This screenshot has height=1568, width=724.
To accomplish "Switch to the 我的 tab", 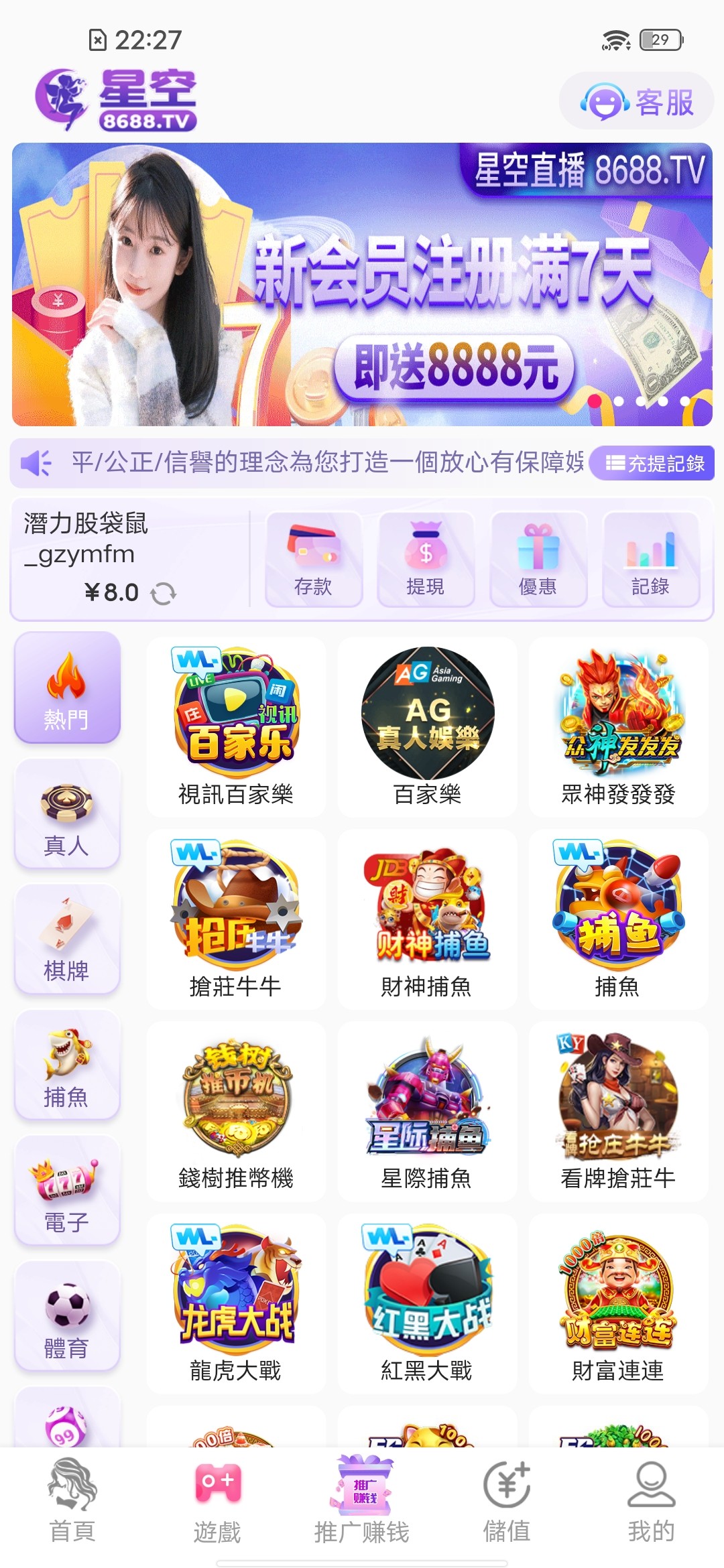I will tap(651, 1501).
